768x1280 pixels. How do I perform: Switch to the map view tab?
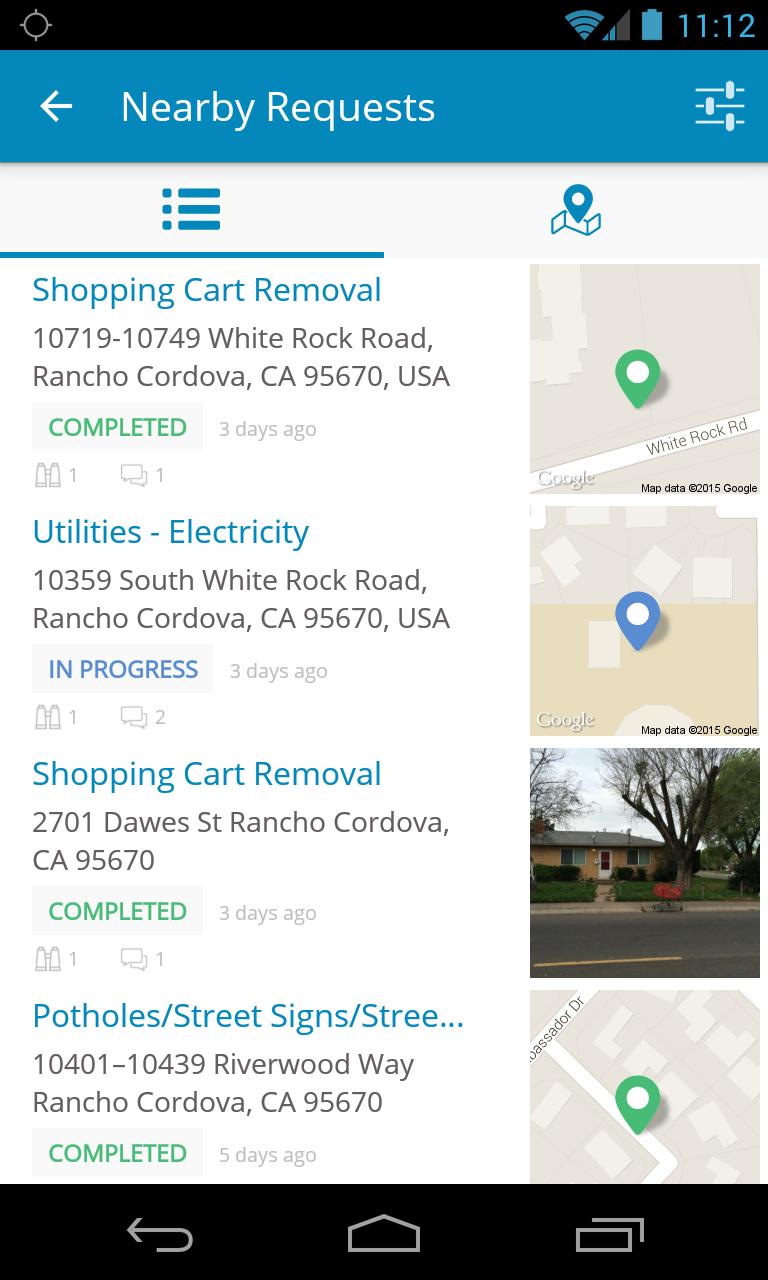pos(576,210)
